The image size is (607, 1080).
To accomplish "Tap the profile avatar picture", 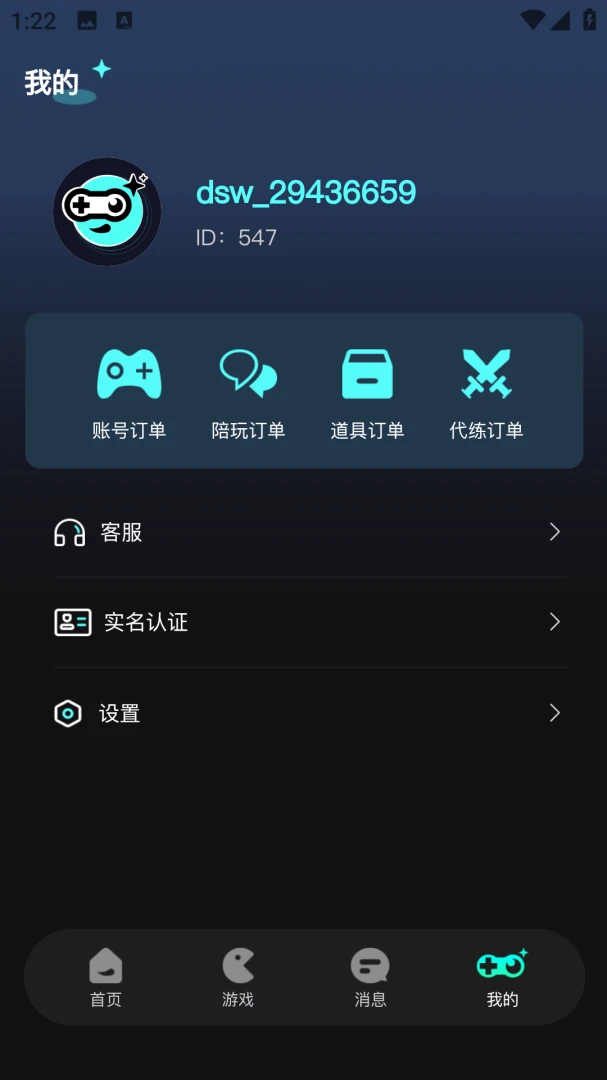I will click(x=107, y=211).
